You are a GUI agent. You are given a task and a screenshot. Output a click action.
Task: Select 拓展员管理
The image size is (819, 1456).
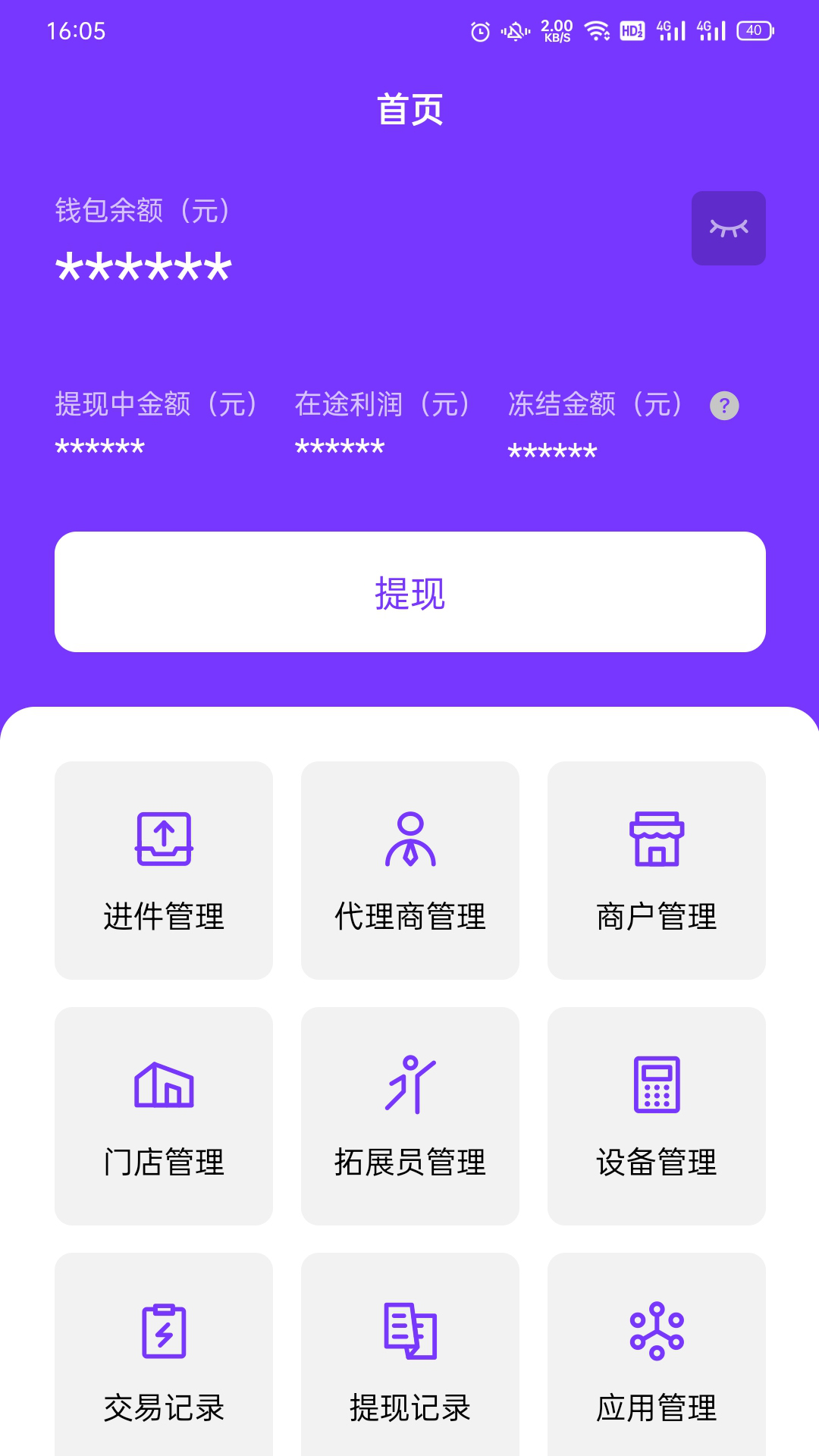[x=409, y=1116]
